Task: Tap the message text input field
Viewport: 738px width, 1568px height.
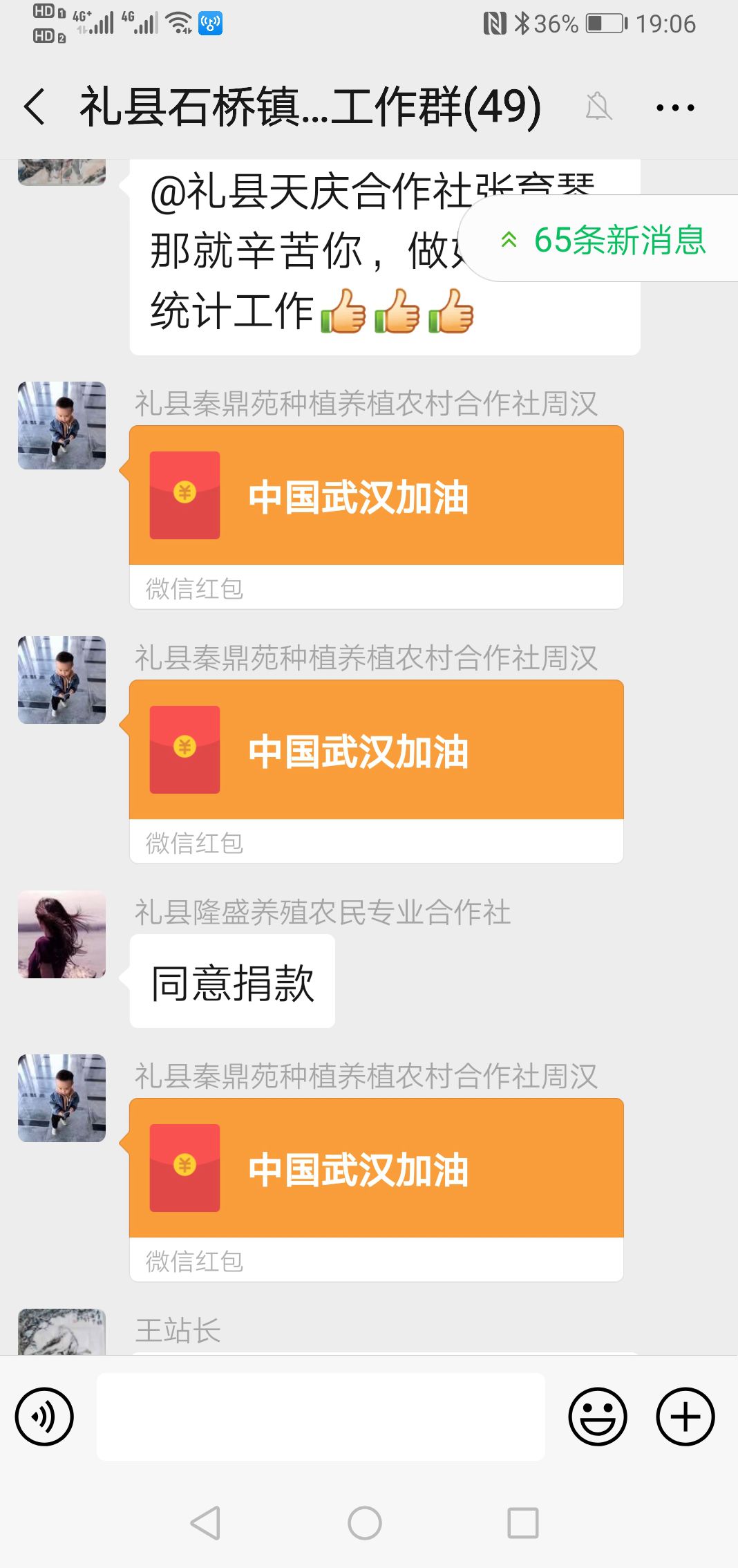Action: [321, 1417]
